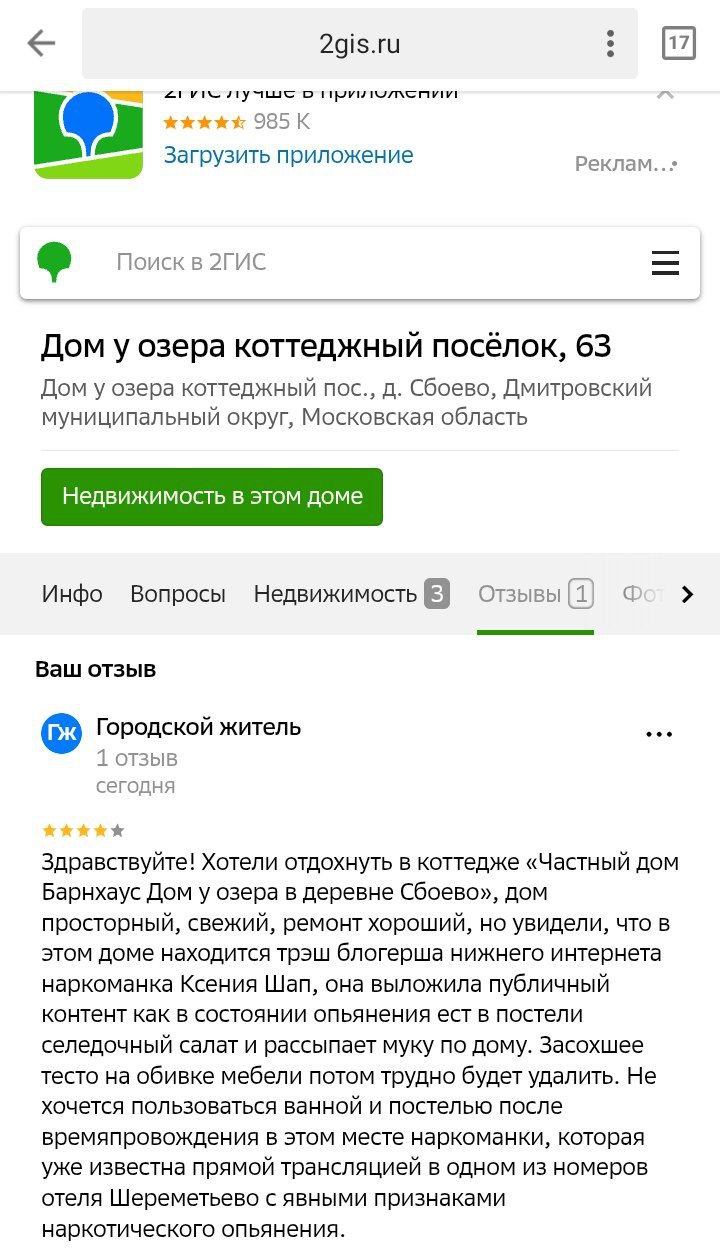Image resolution: width=720 pixels, height=1258 pixels.
Task: Open the browser tabs switcher
Action: 678,43
